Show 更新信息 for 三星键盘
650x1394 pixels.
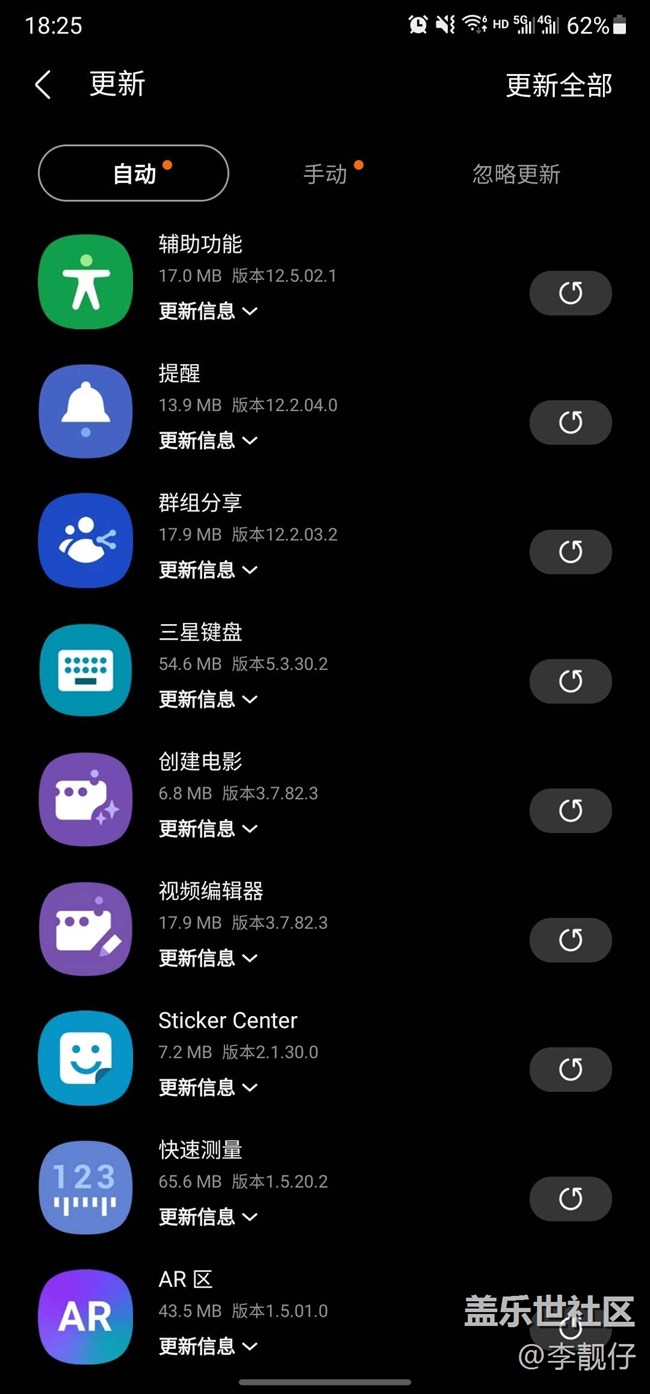pos(208,699)
